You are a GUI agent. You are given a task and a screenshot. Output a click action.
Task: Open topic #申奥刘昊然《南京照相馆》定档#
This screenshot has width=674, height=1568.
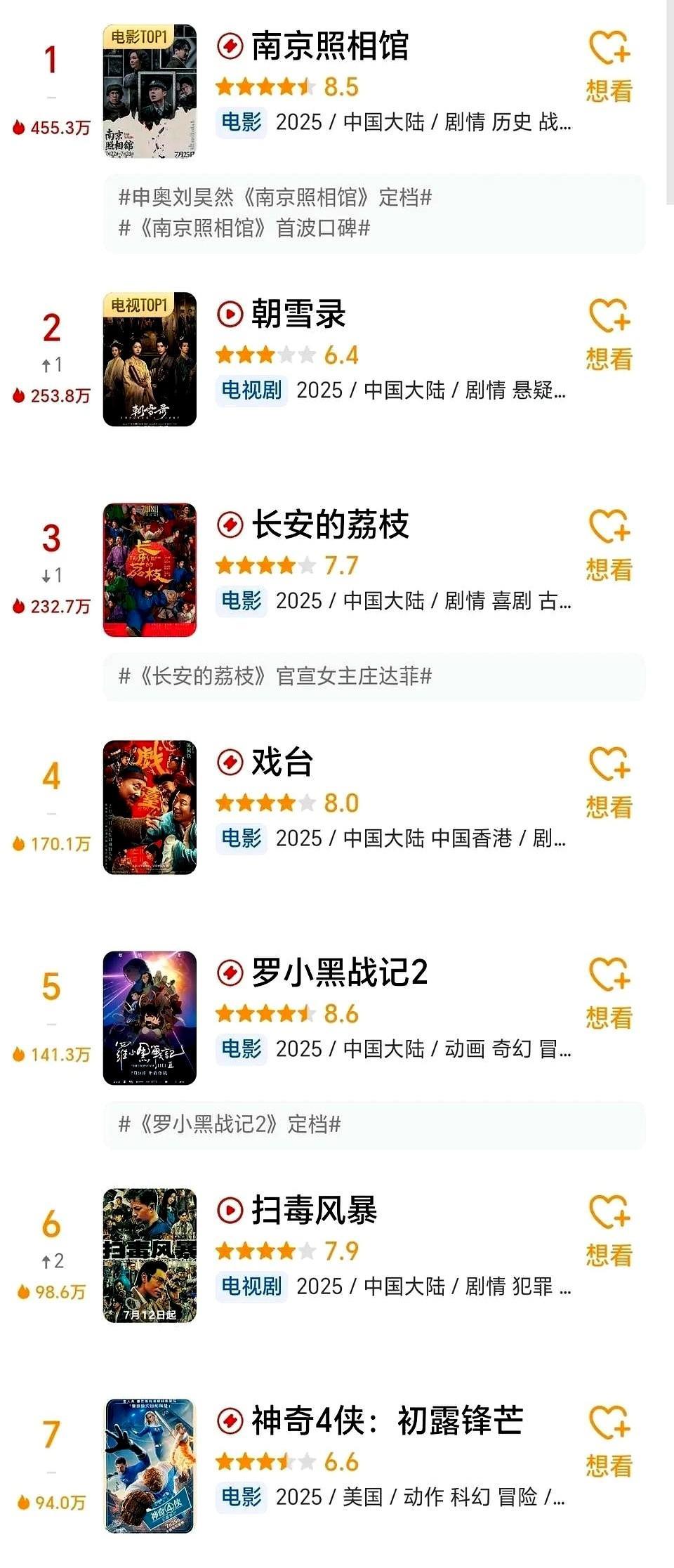(x=275, y=197)
